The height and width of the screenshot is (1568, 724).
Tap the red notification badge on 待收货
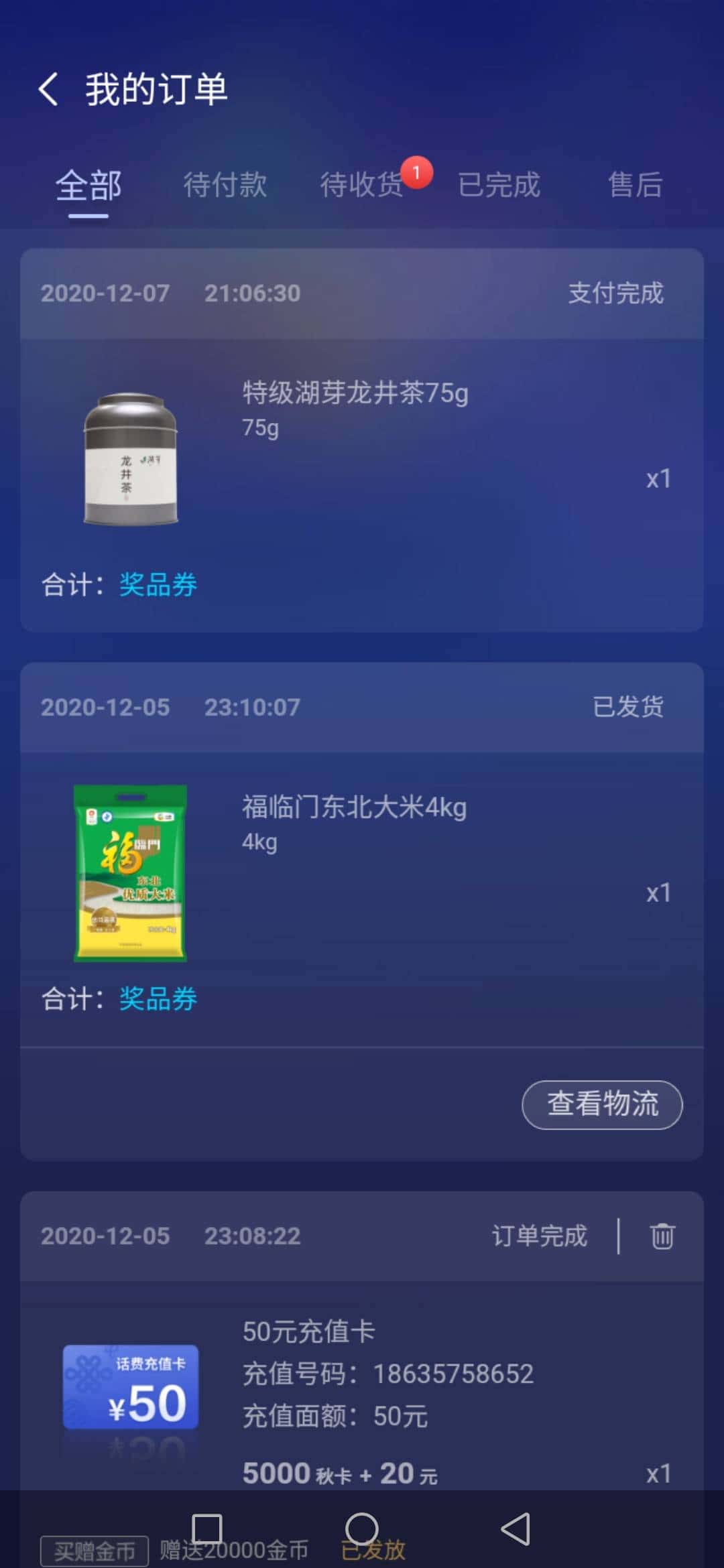click(419, 173)
